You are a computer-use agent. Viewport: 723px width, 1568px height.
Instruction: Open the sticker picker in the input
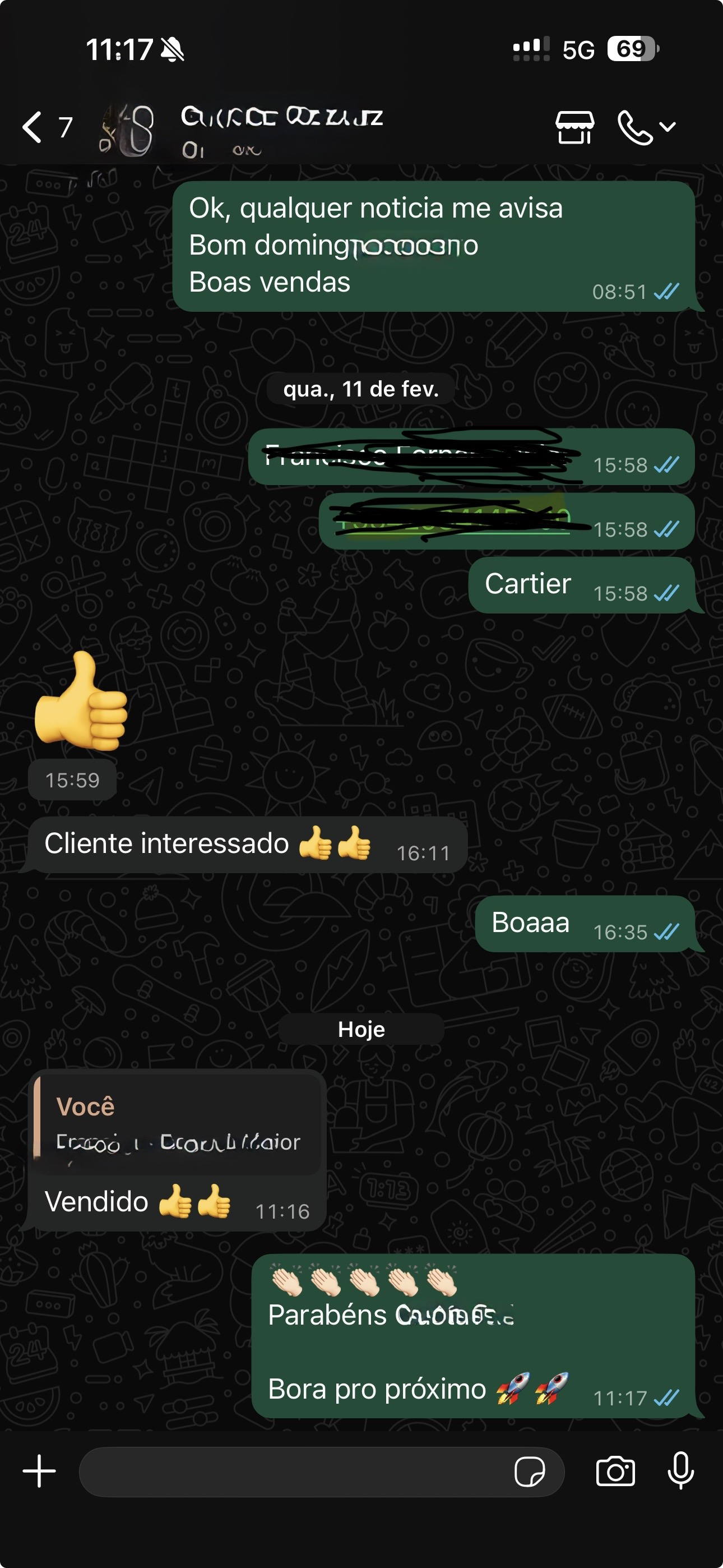530,1472
